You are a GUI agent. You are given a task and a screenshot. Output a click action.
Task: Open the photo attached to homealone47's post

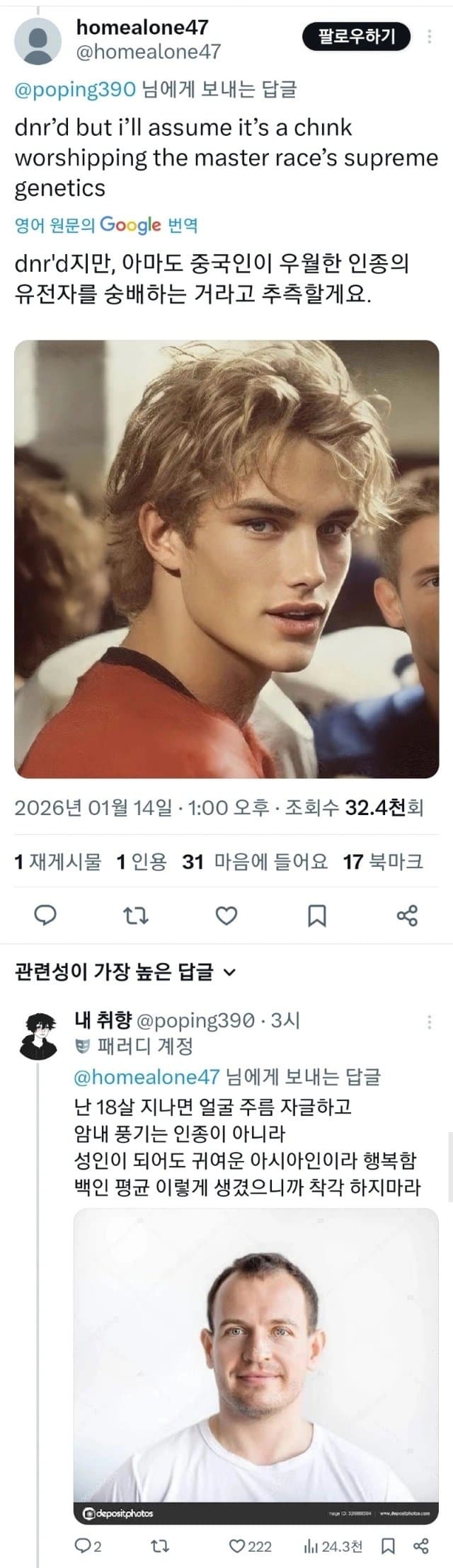(x=226, y=559)
